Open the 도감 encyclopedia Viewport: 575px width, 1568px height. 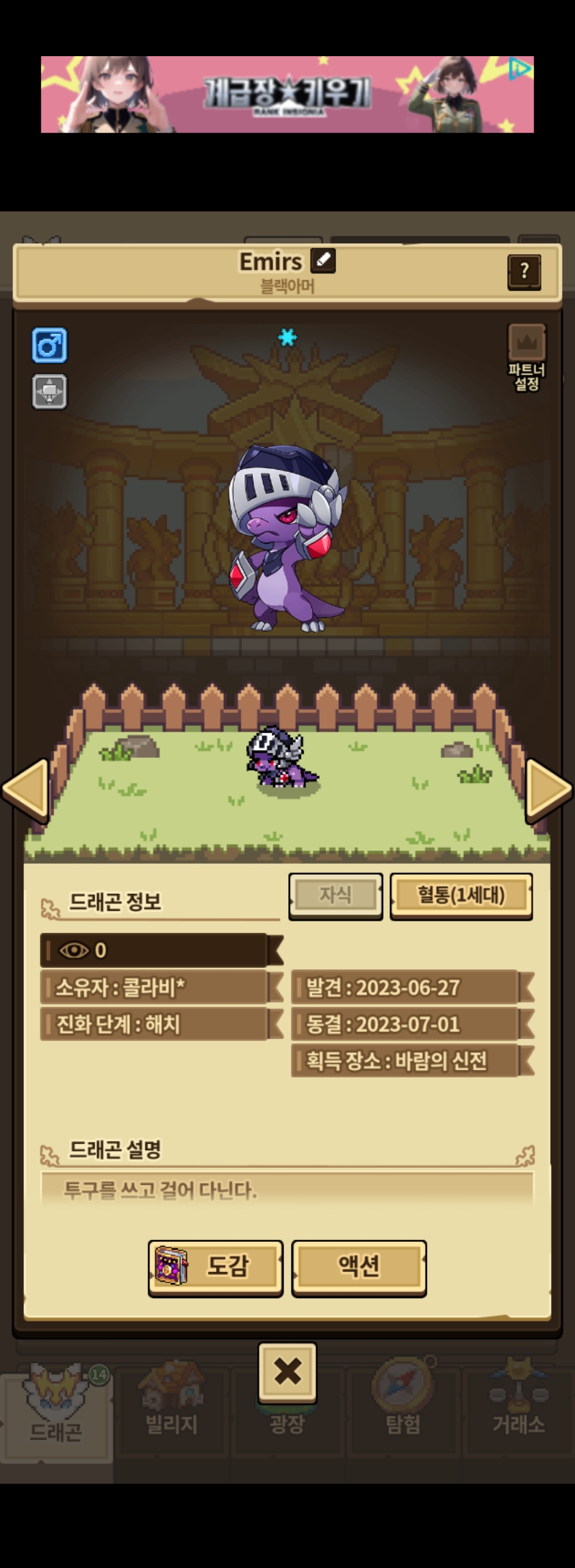(215, 1266)
